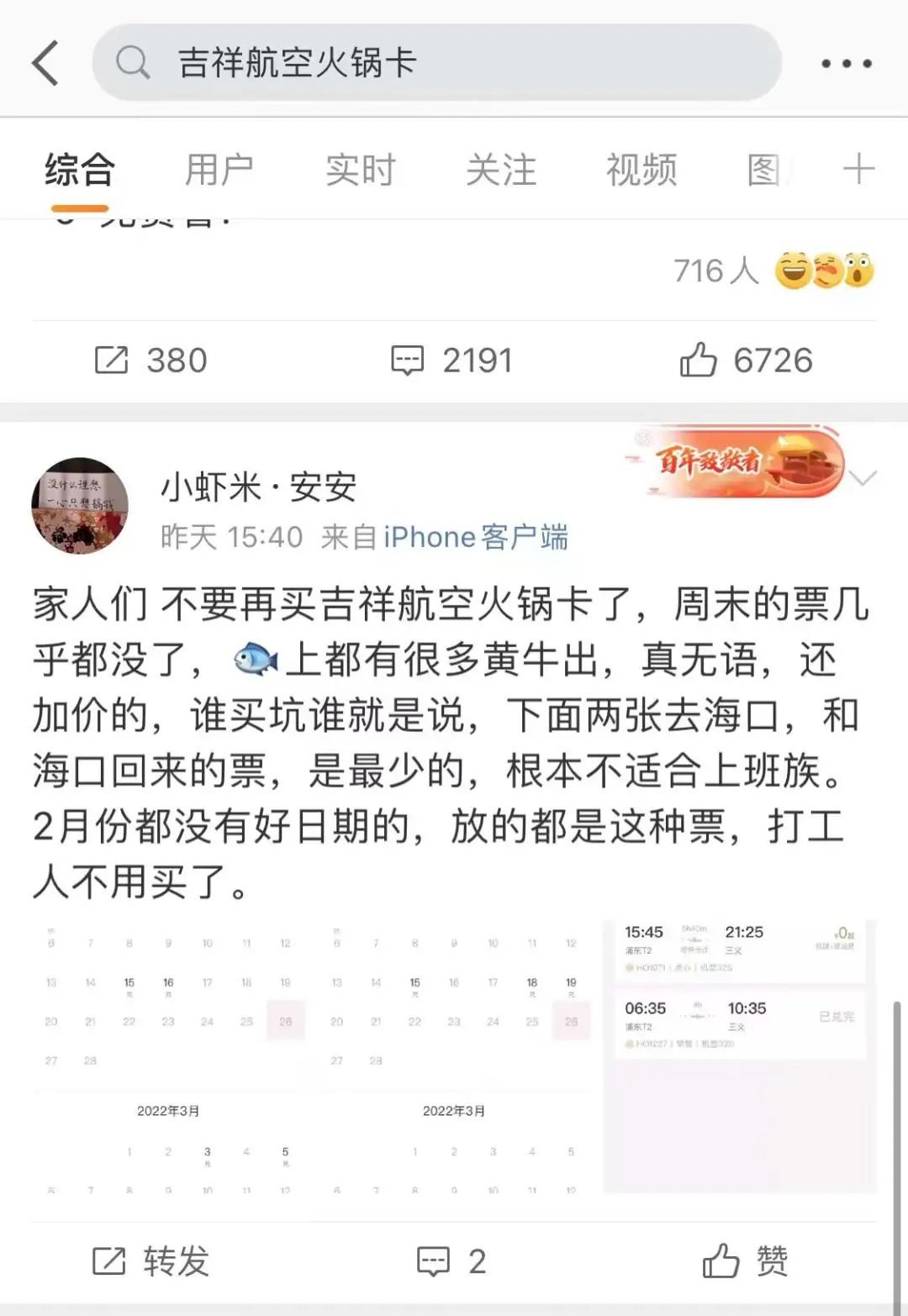Open the username 小虾米·安安

click(x=258, y=487)
